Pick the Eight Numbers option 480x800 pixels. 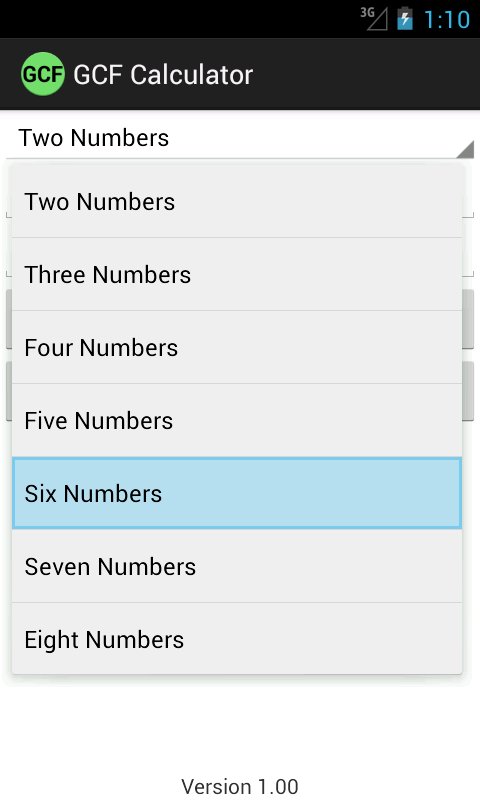pos(237,639)
